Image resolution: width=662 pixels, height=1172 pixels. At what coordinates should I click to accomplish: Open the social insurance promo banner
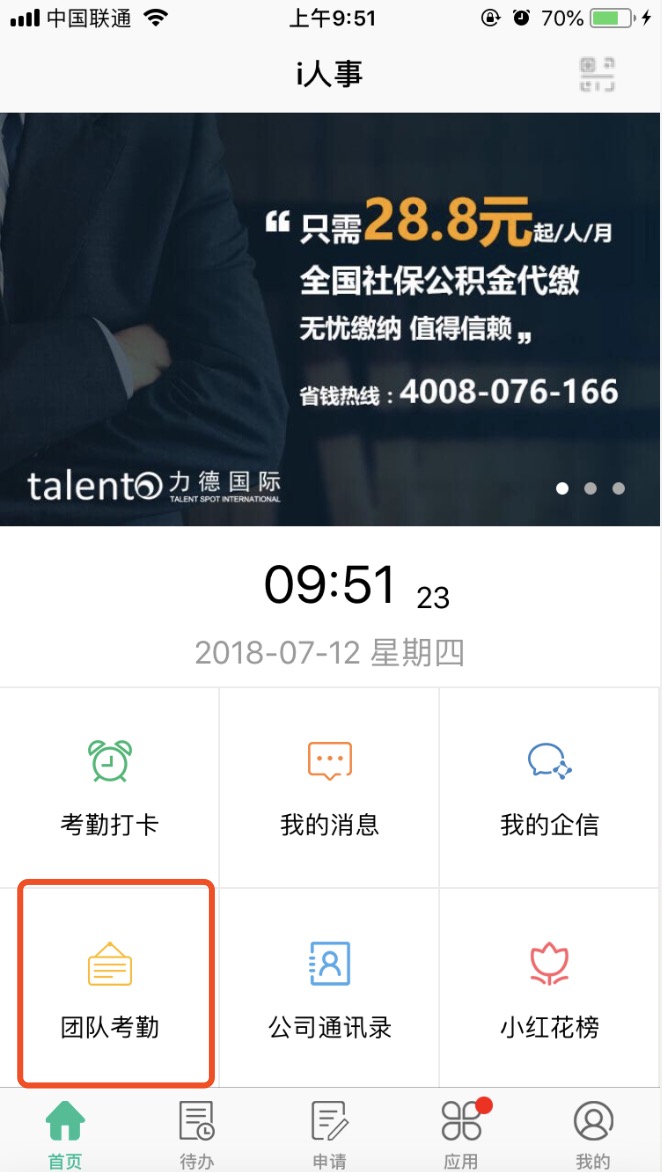pos(330,320)
